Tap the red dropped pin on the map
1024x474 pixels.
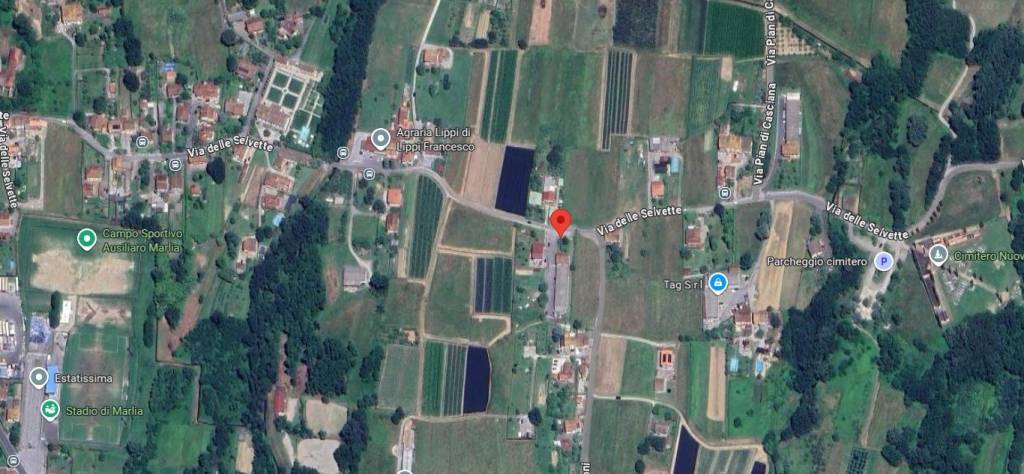[x=561, y=223]
